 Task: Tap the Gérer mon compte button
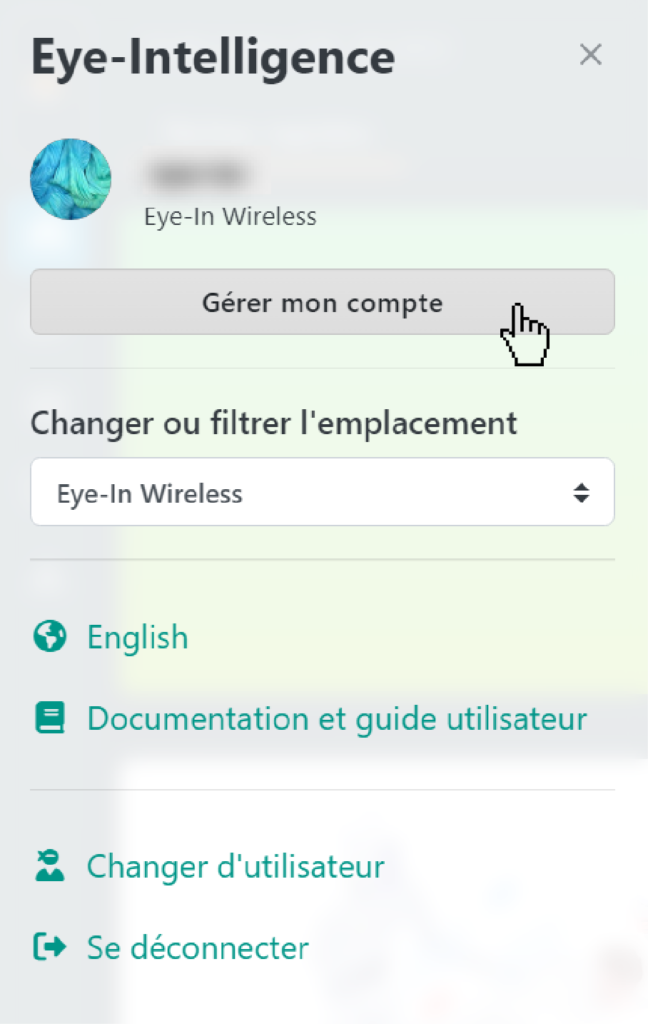tap(322, 302)
